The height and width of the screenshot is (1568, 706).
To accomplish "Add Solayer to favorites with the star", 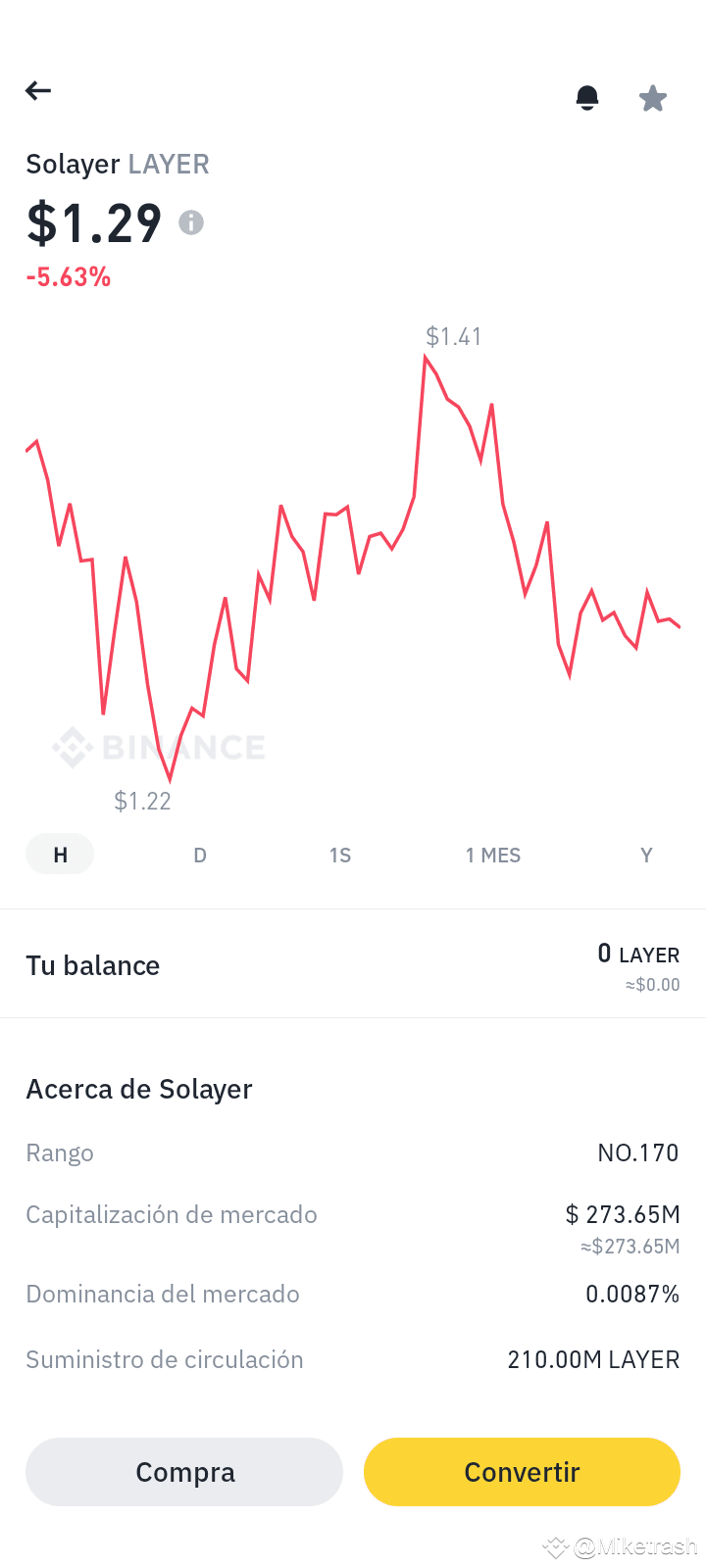I will pos(653,98).
